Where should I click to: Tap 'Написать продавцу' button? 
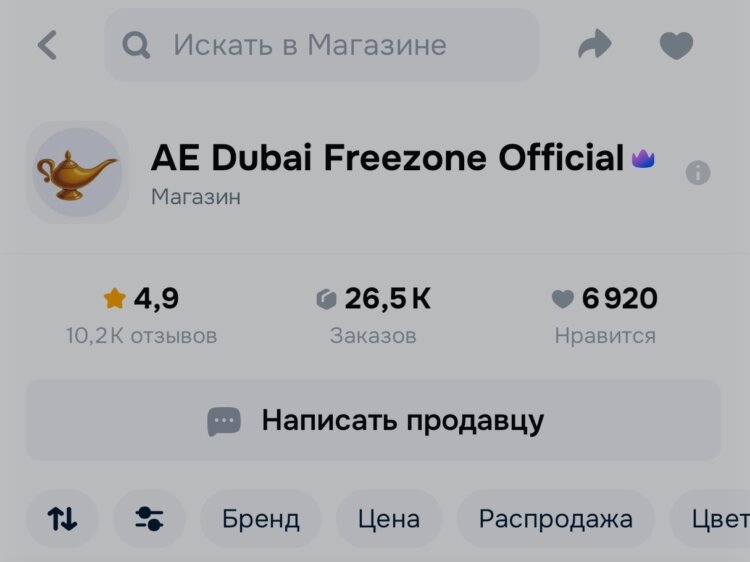pyautogui.click(x=373, y=421)
